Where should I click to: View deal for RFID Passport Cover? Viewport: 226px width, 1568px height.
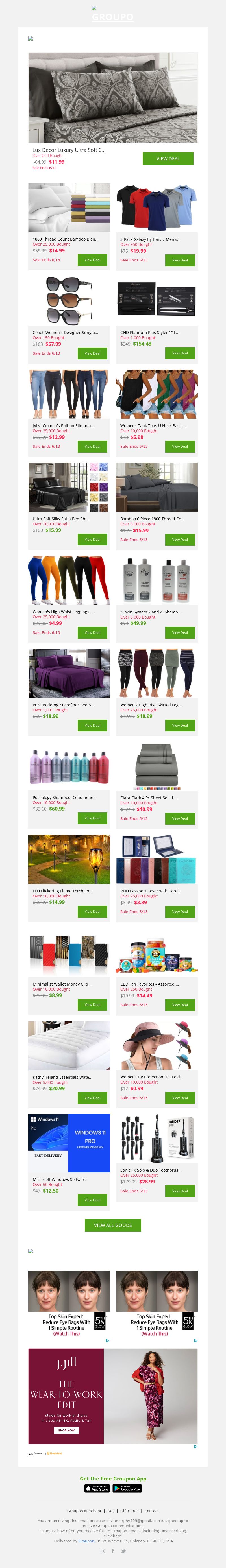point(180,912)
